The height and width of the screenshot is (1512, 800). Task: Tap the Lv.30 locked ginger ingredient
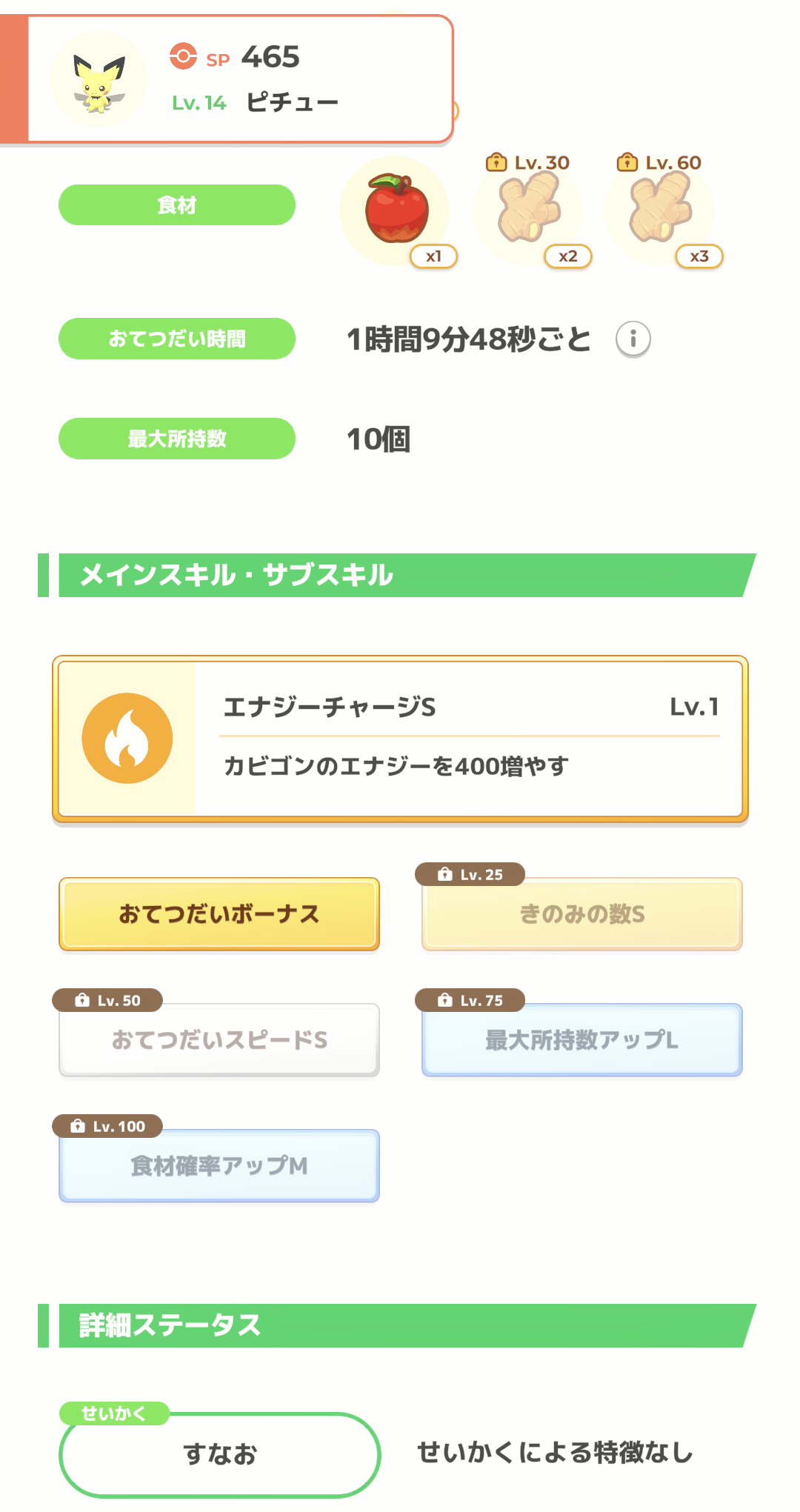click(x=528, y=211)
